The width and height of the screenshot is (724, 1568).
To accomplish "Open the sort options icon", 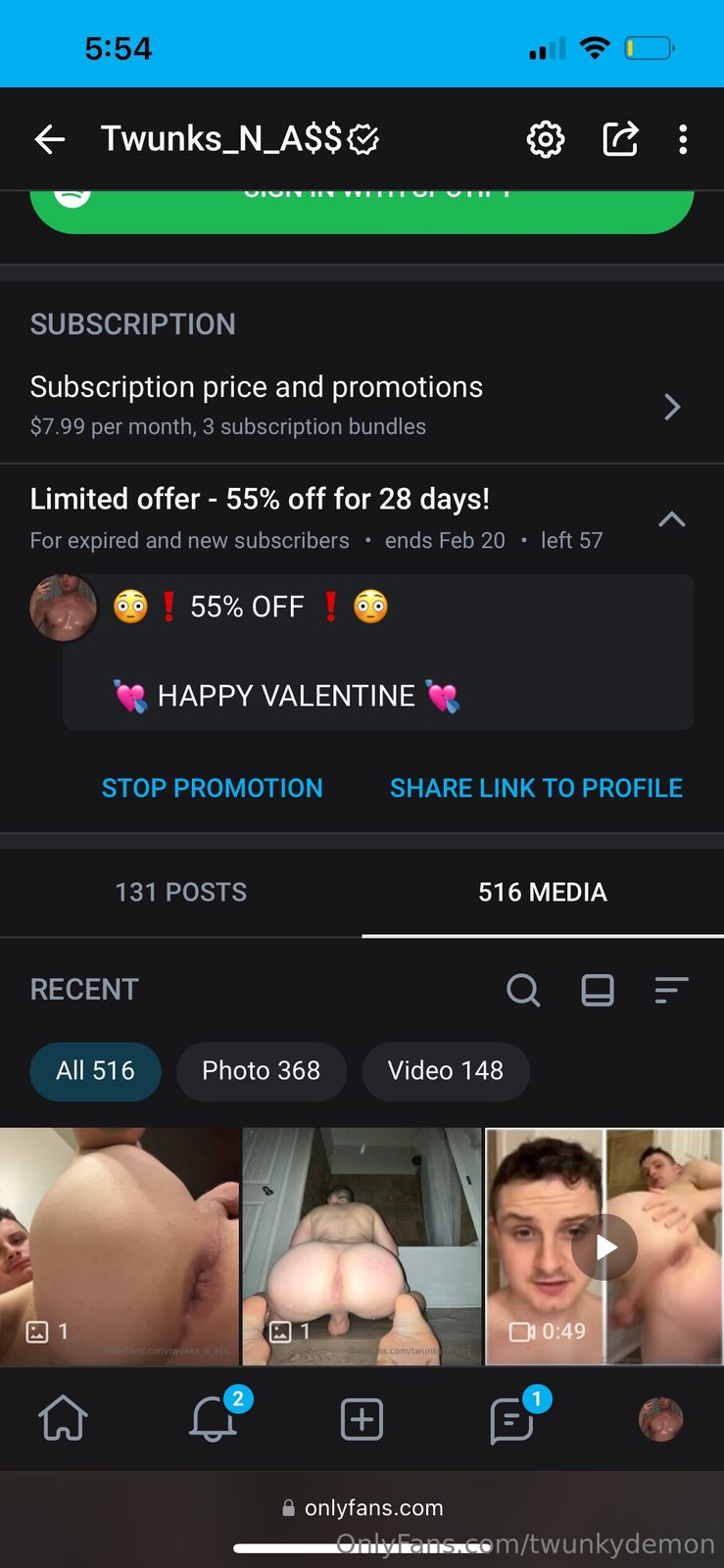I will pos(671,990).
